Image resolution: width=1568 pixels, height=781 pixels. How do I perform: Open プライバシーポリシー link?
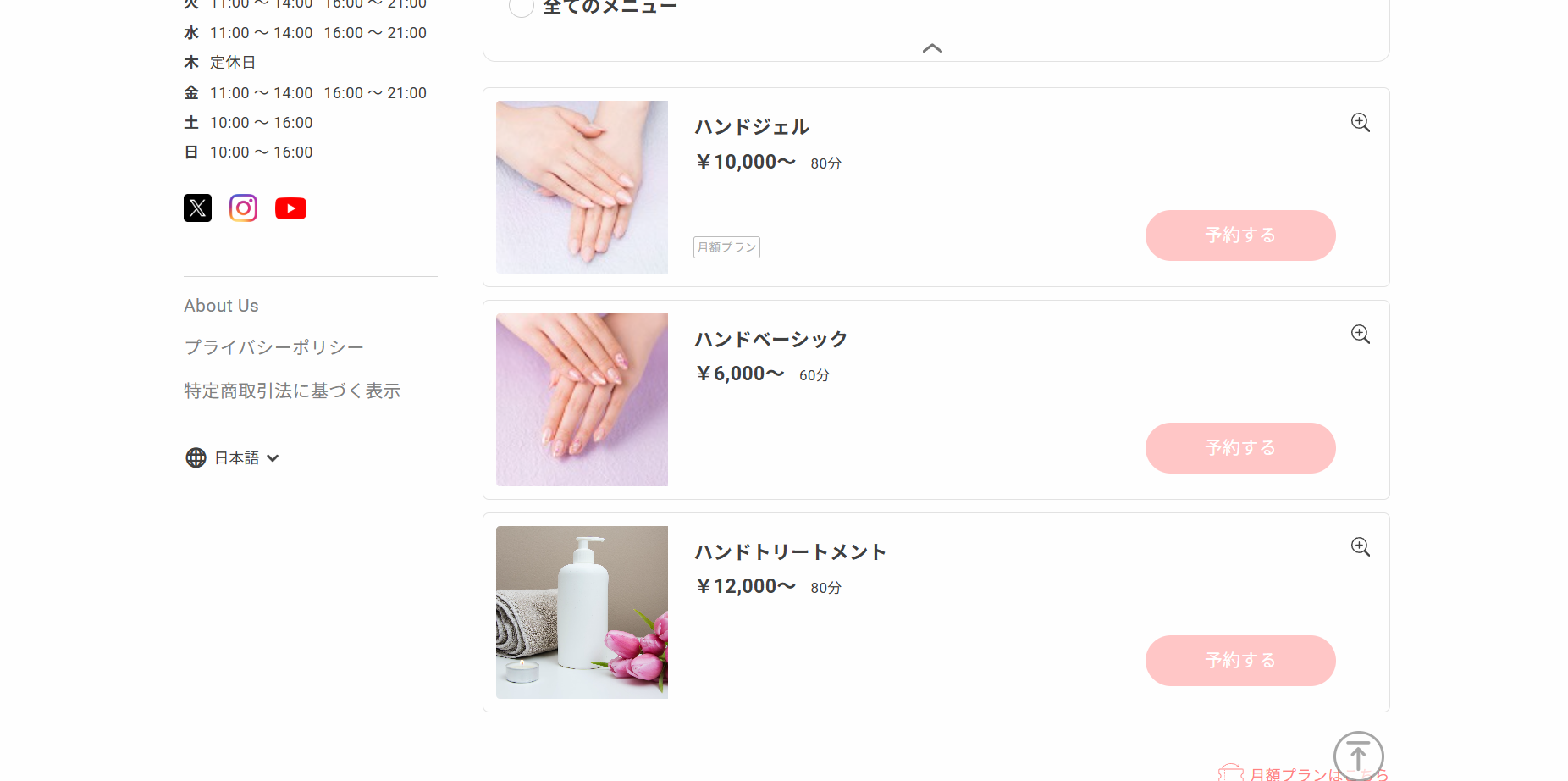[273, 347]
